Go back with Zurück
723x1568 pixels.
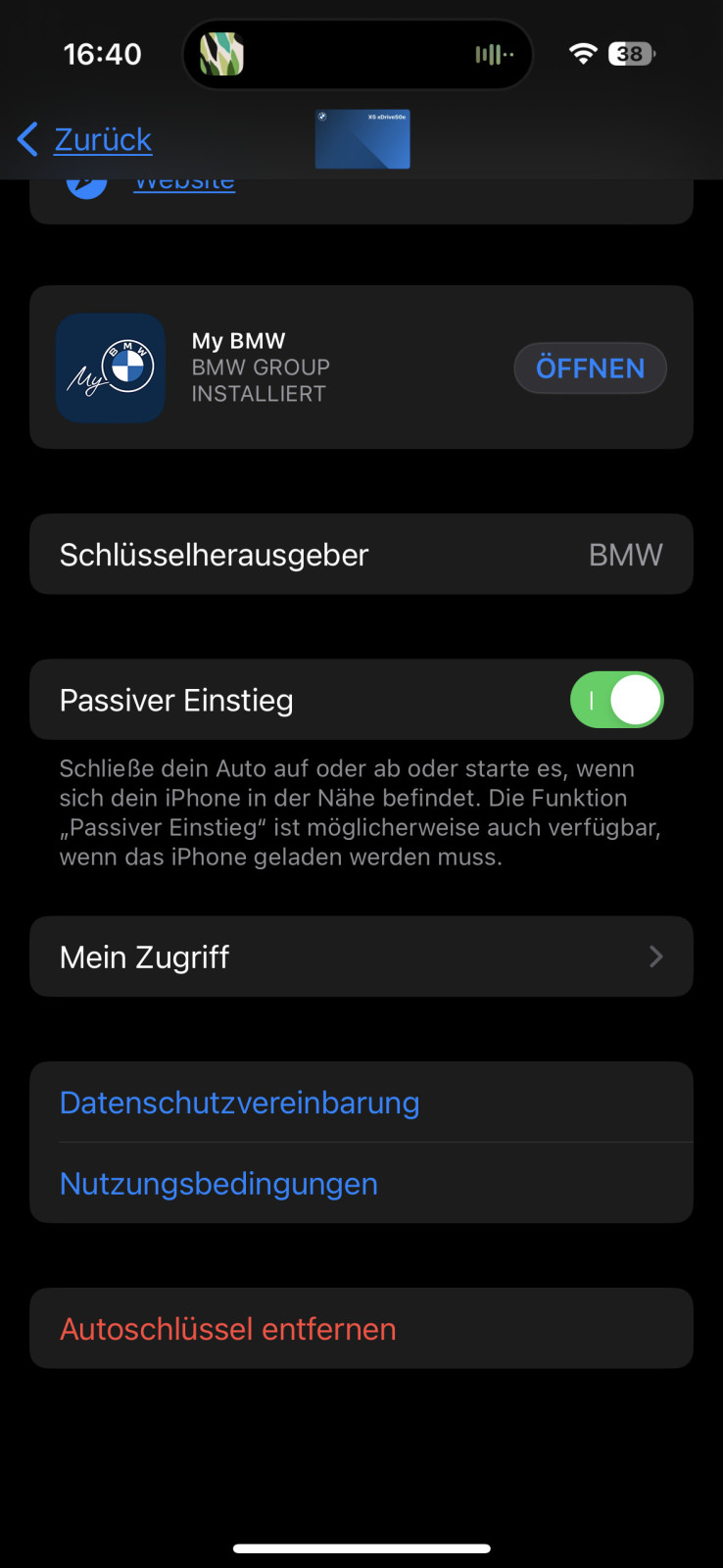(x=102, y=139)
